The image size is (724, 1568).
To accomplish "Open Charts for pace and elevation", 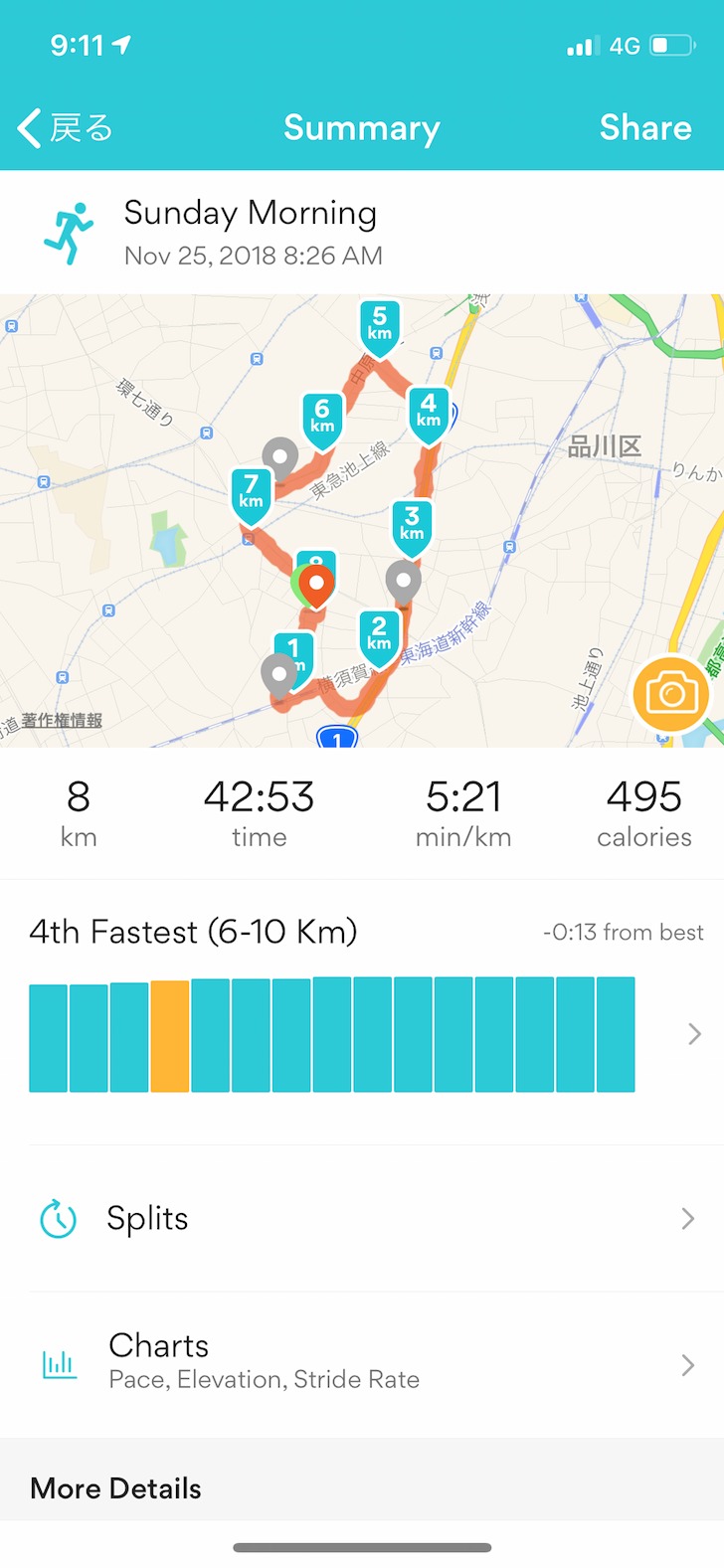I will click(x=362, y=1363).
